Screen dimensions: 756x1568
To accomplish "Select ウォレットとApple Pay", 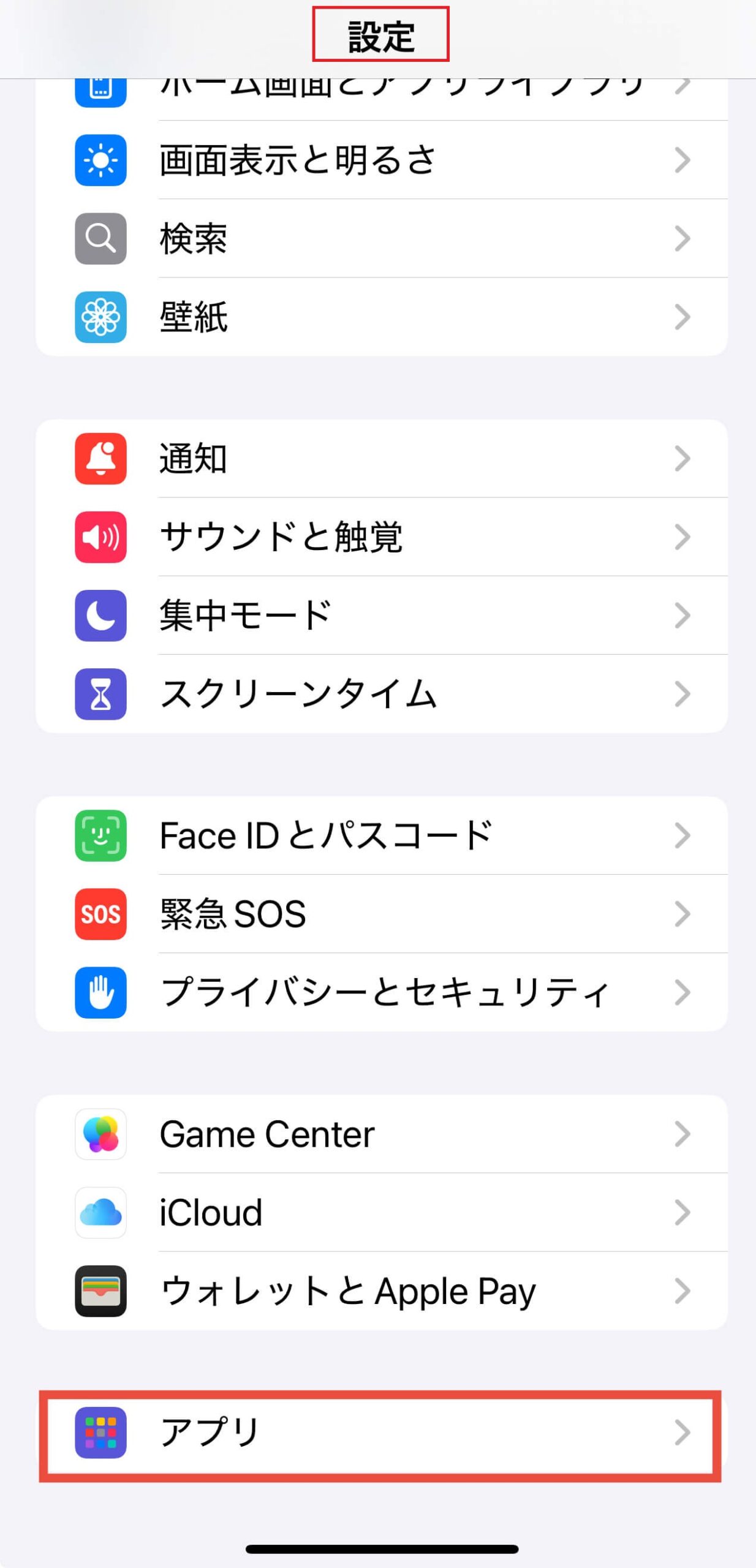I will (x=380, y=1291).
